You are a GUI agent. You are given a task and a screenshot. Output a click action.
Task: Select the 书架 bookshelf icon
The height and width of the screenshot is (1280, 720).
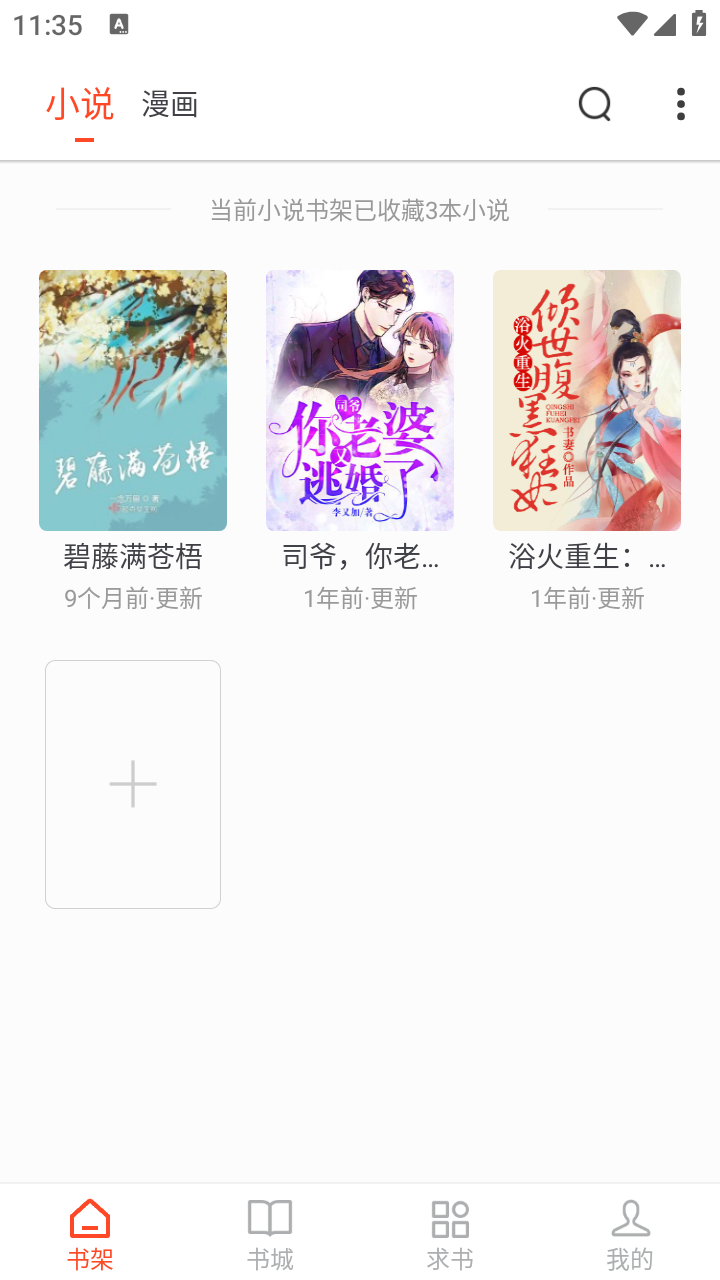point(90,1218)
